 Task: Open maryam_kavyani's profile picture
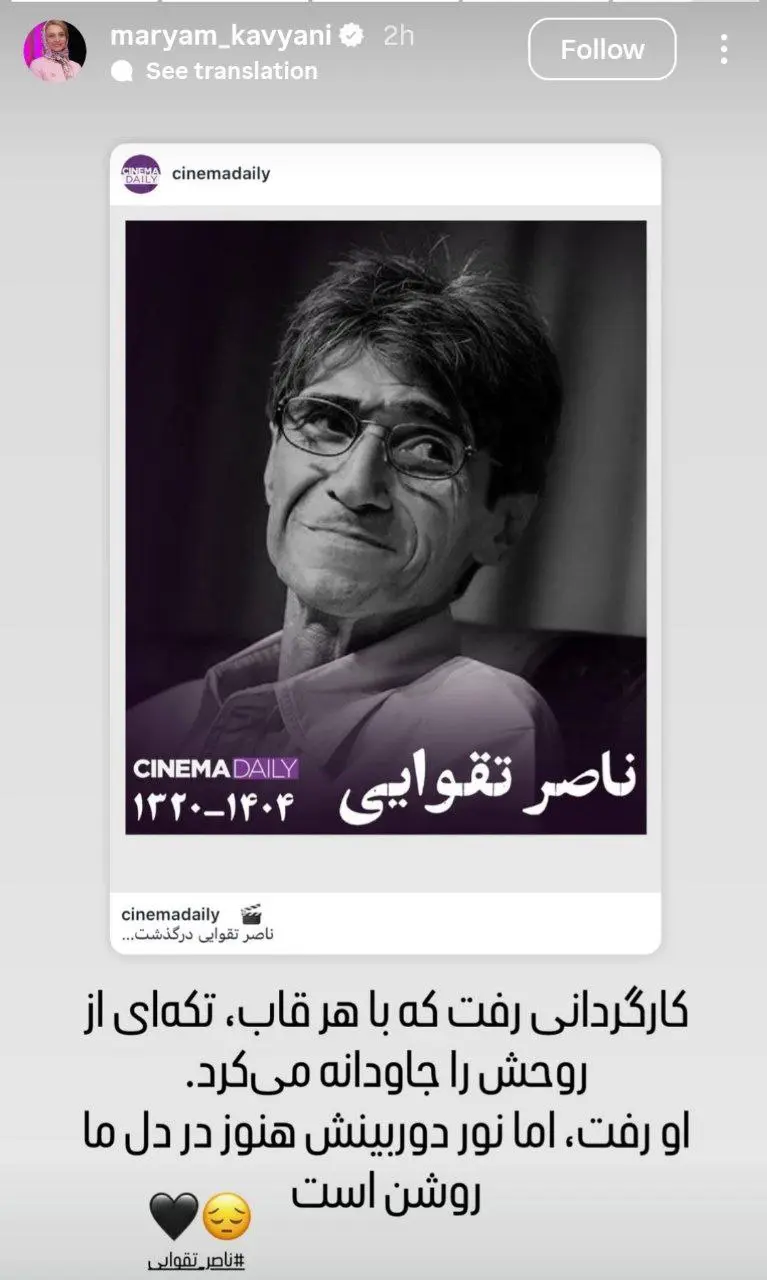[55, 50]
